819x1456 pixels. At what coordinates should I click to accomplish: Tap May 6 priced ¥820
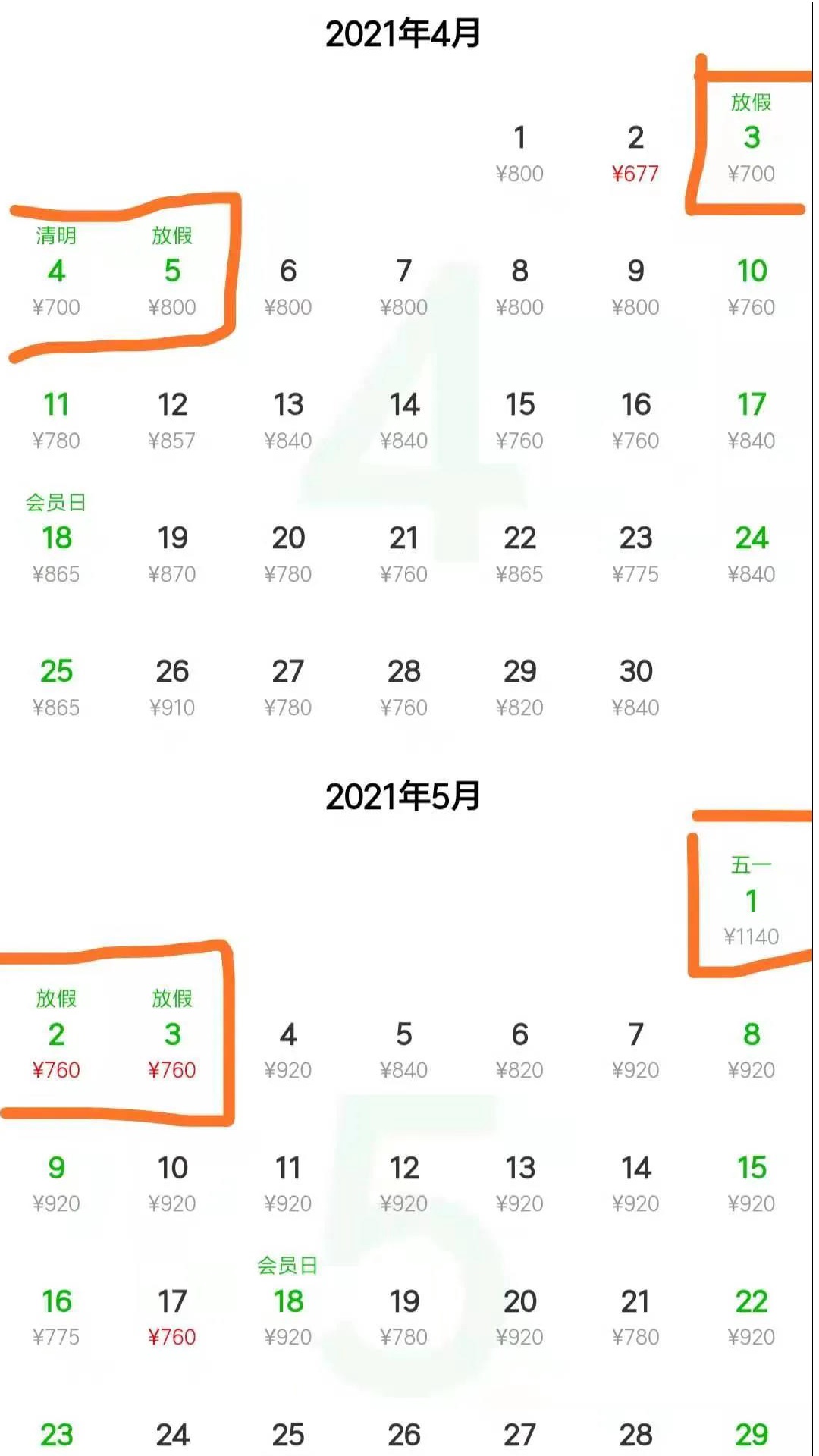click(x=519, y=1050)
